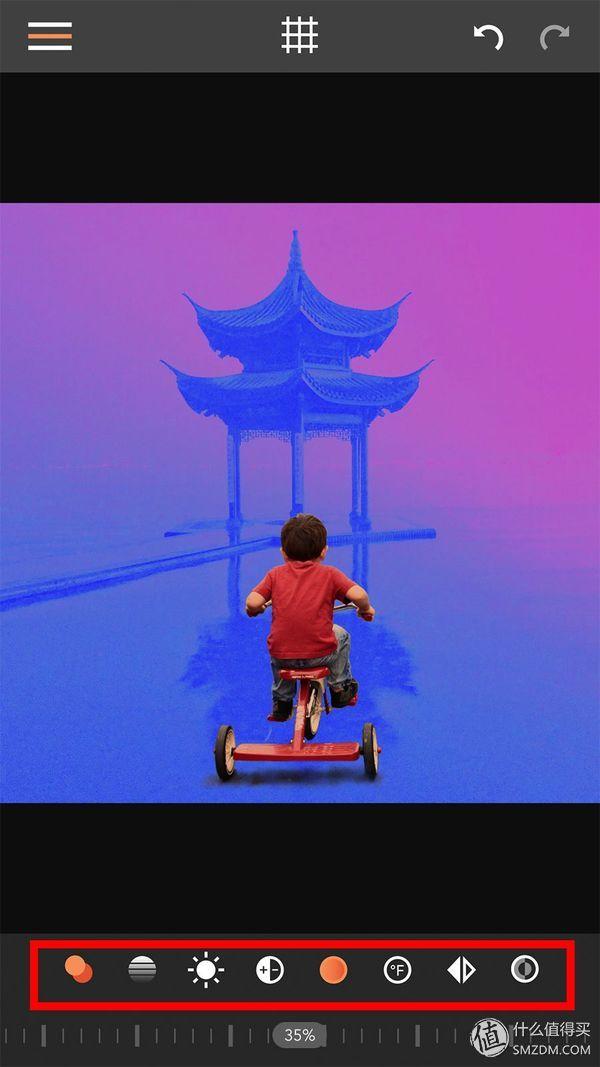Open the brightness sun tool
Screen dimensions: 600x1067
(206, 969)
